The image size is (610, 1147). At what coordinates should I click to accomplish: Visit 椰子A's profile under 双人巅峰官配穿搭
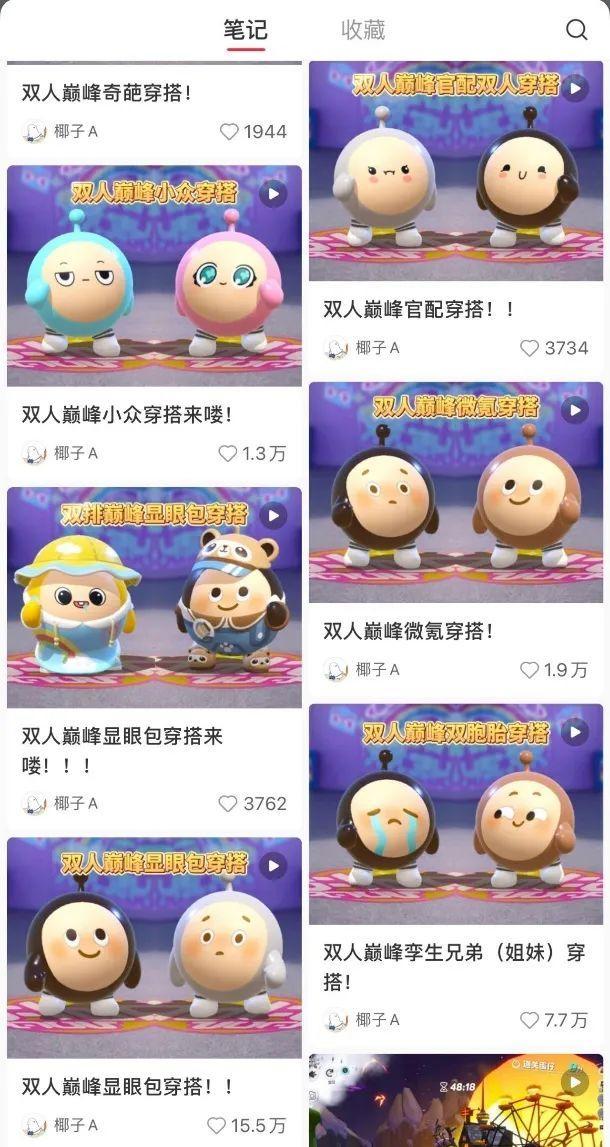tap(365, 348)
